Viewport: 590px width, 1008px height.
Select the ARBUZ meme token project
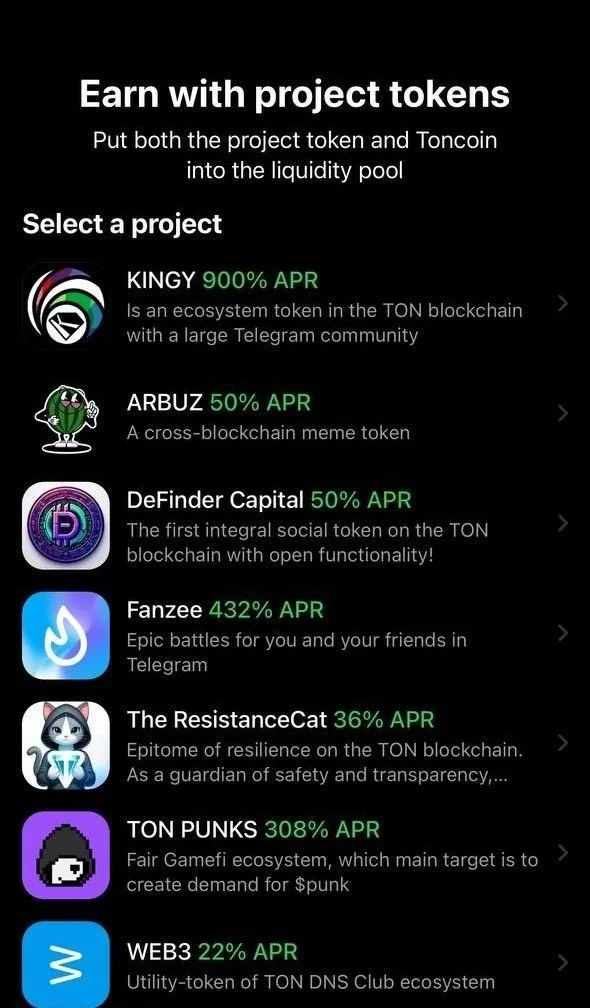click(x=295, y=415)
